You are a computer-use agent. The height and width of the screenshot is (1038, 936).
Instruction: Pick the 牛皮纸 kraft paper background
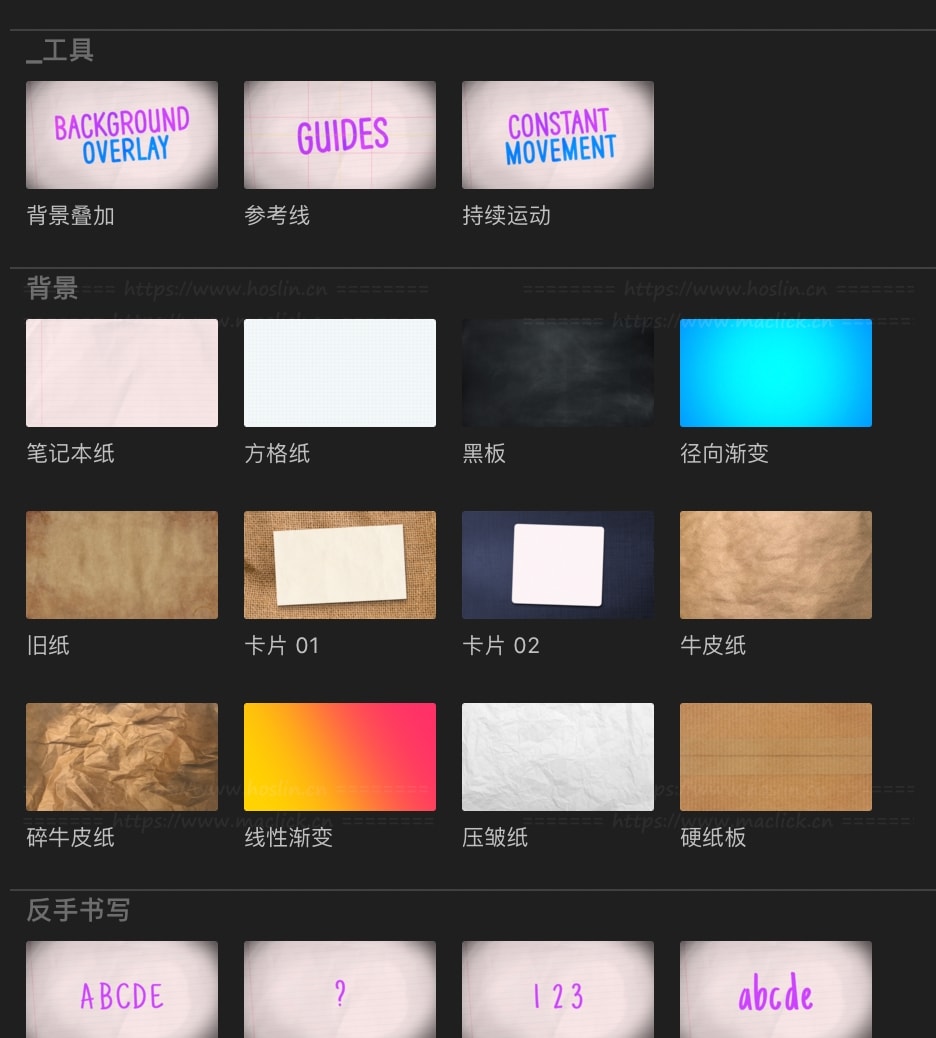coord(776,565)
